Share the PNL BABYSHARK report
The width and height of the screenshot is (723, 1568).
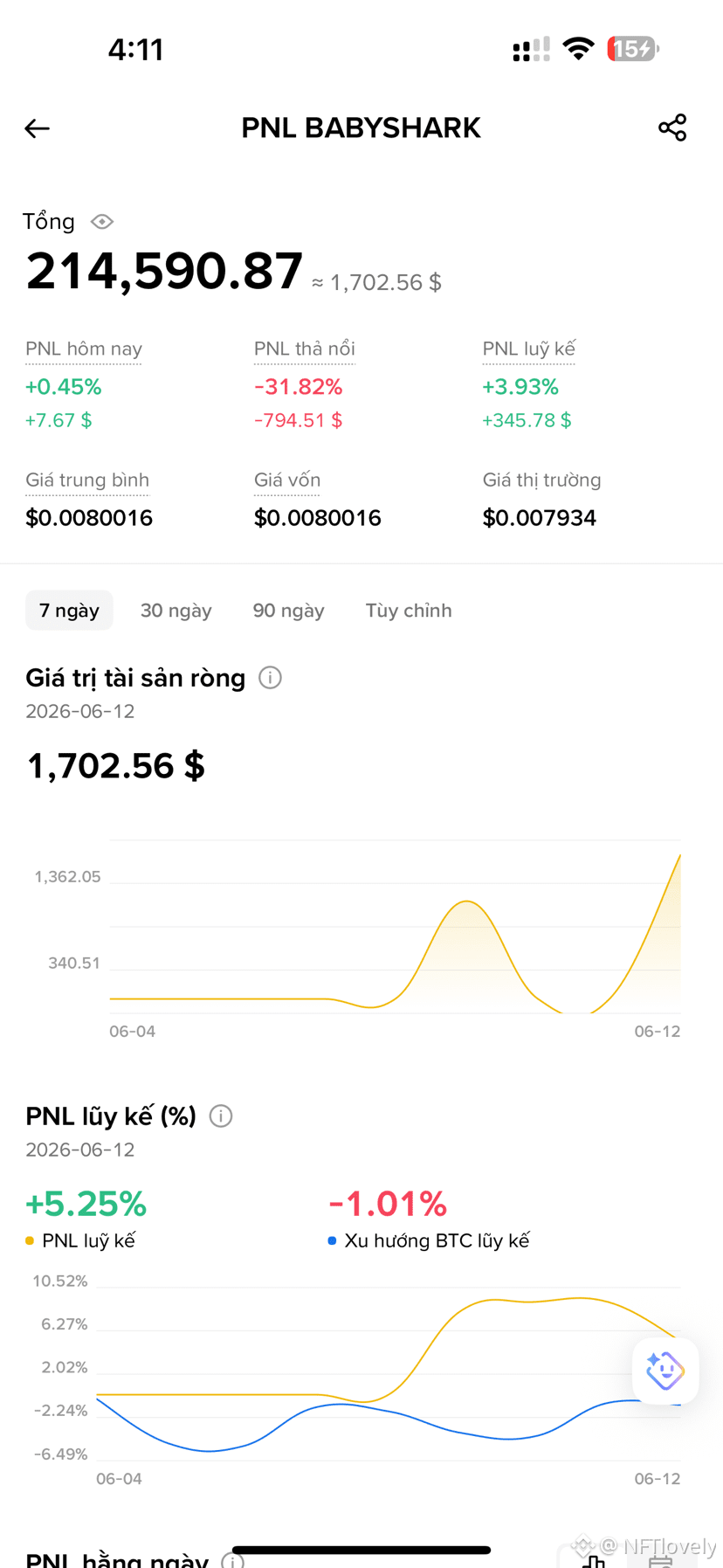(672, 128)
